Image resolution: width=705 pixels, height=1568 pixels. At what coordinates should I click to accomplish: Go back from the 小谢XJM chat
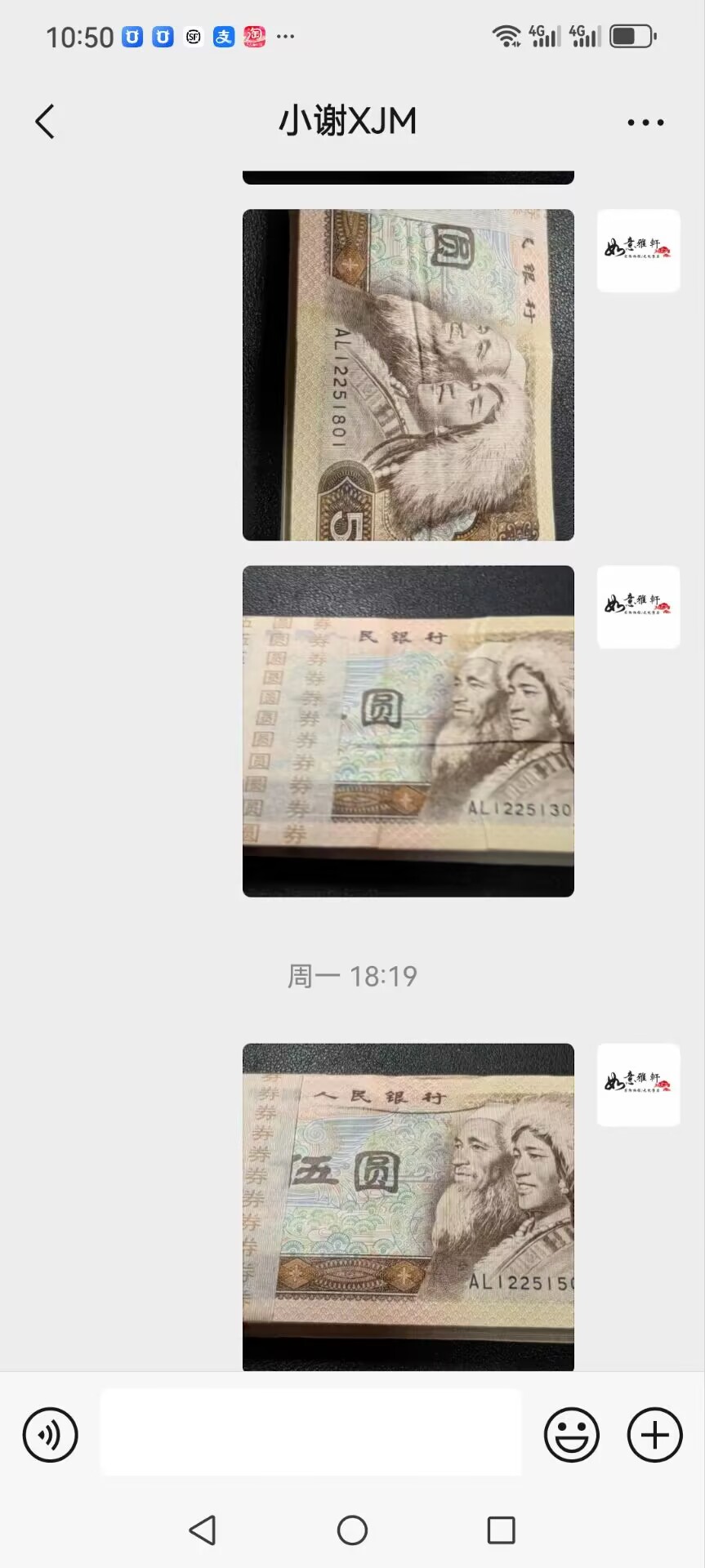tap(46, 122)
